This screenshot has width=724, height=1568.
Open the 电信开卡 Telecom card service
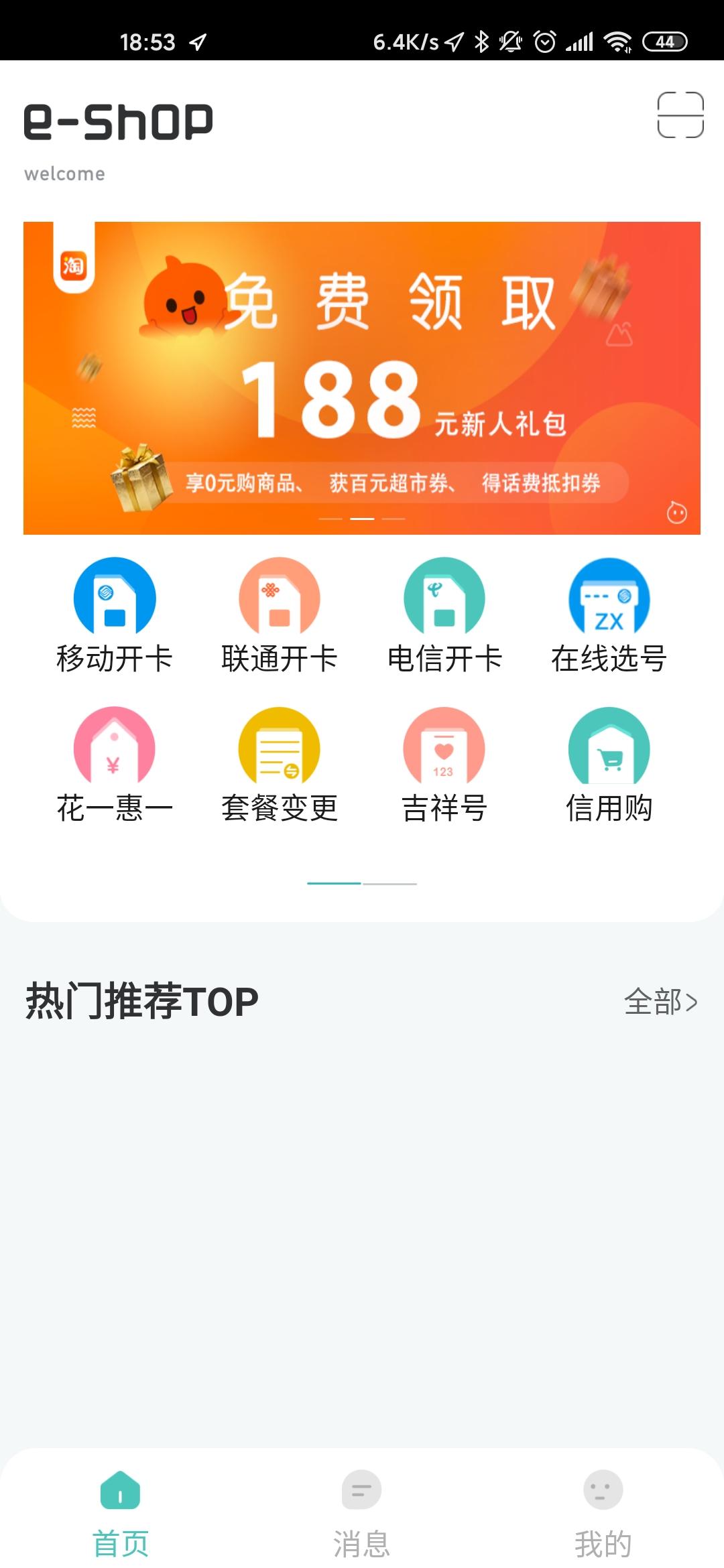pyautogui.click(x=444, y=613)
